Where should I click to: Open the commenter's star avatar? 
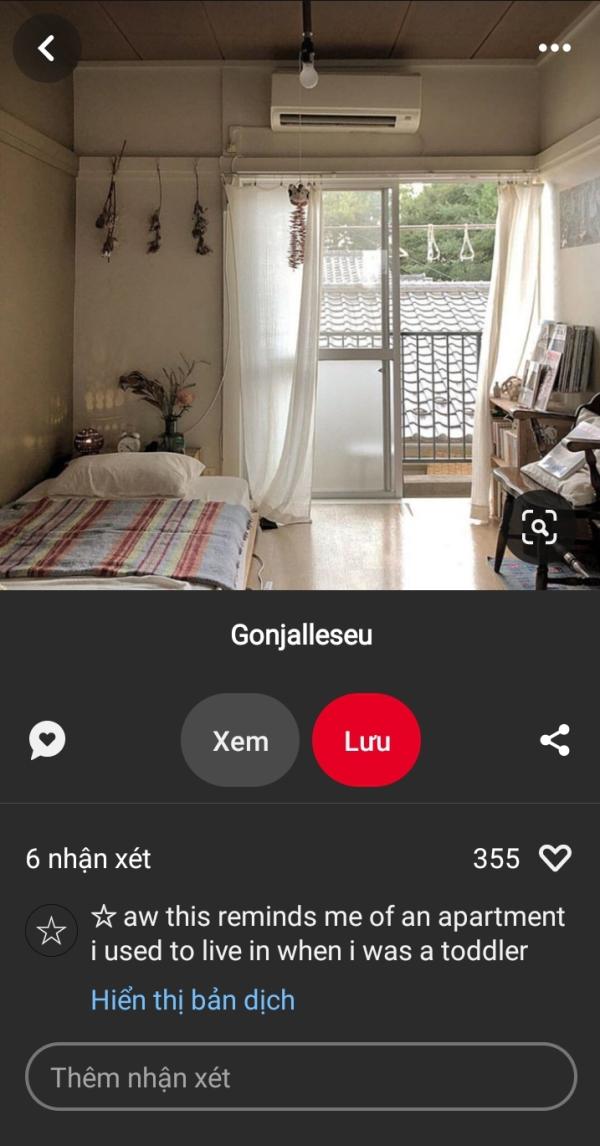tap(51, 931)
